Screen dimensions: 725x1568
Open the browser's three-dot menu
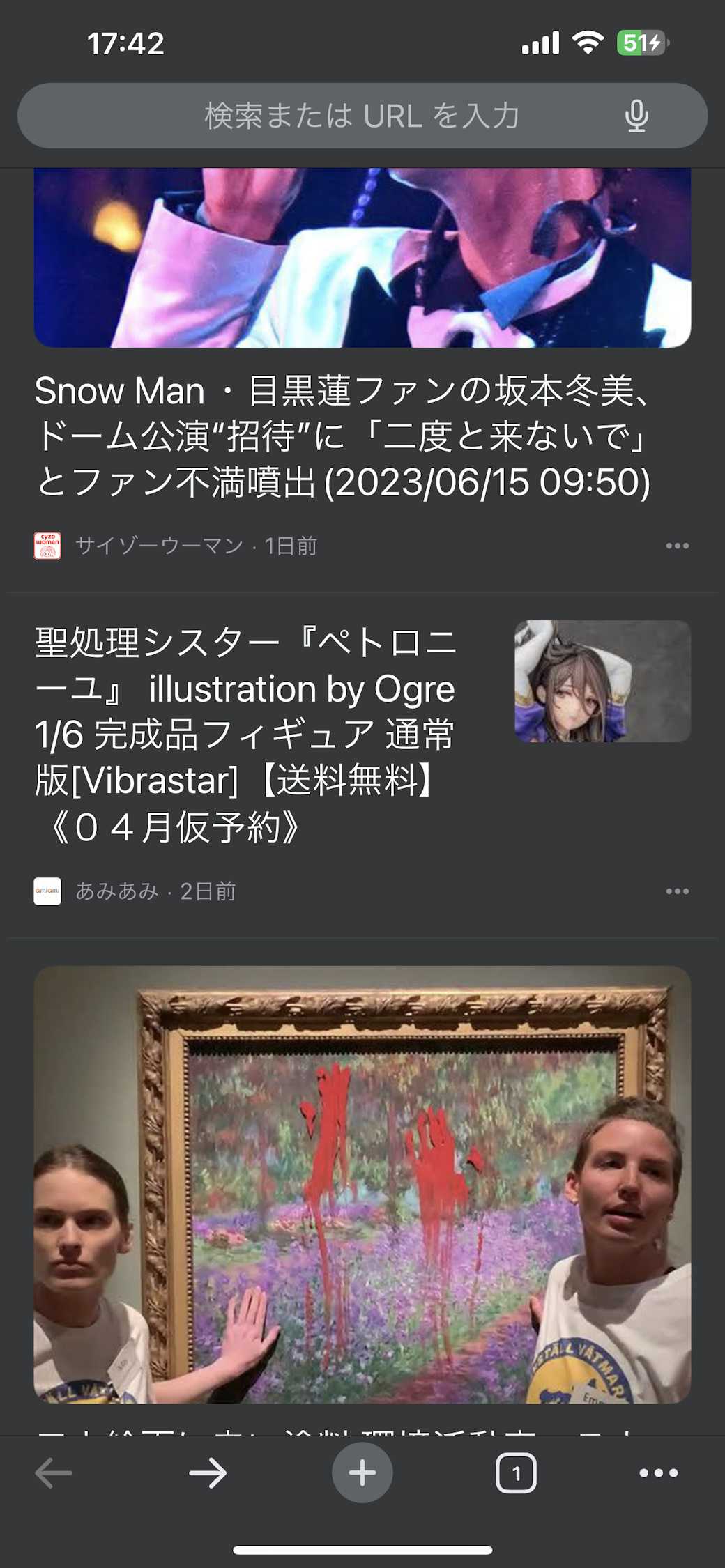click(x=658, y=1473)
